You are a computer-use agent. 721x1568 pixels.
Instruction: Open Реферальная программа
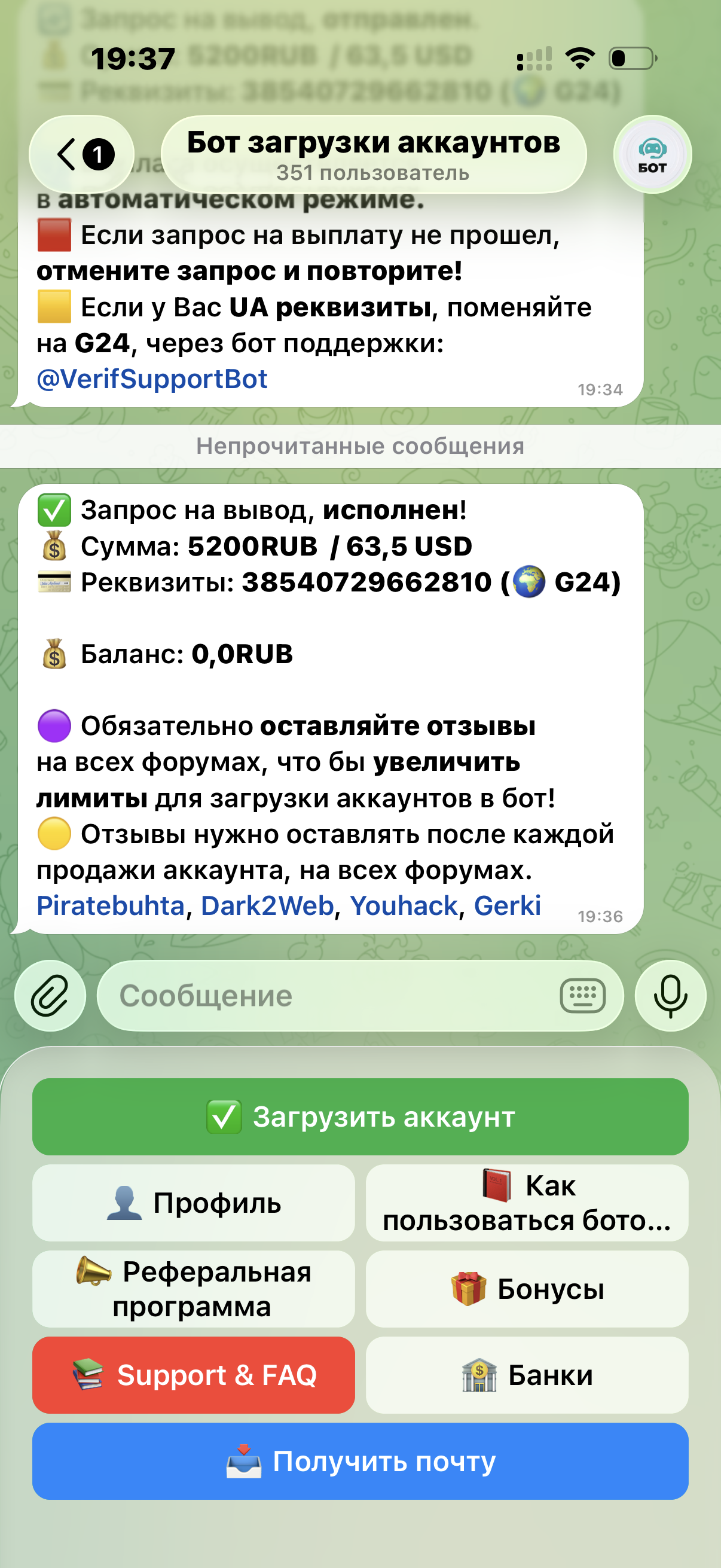pos(194,1289)
